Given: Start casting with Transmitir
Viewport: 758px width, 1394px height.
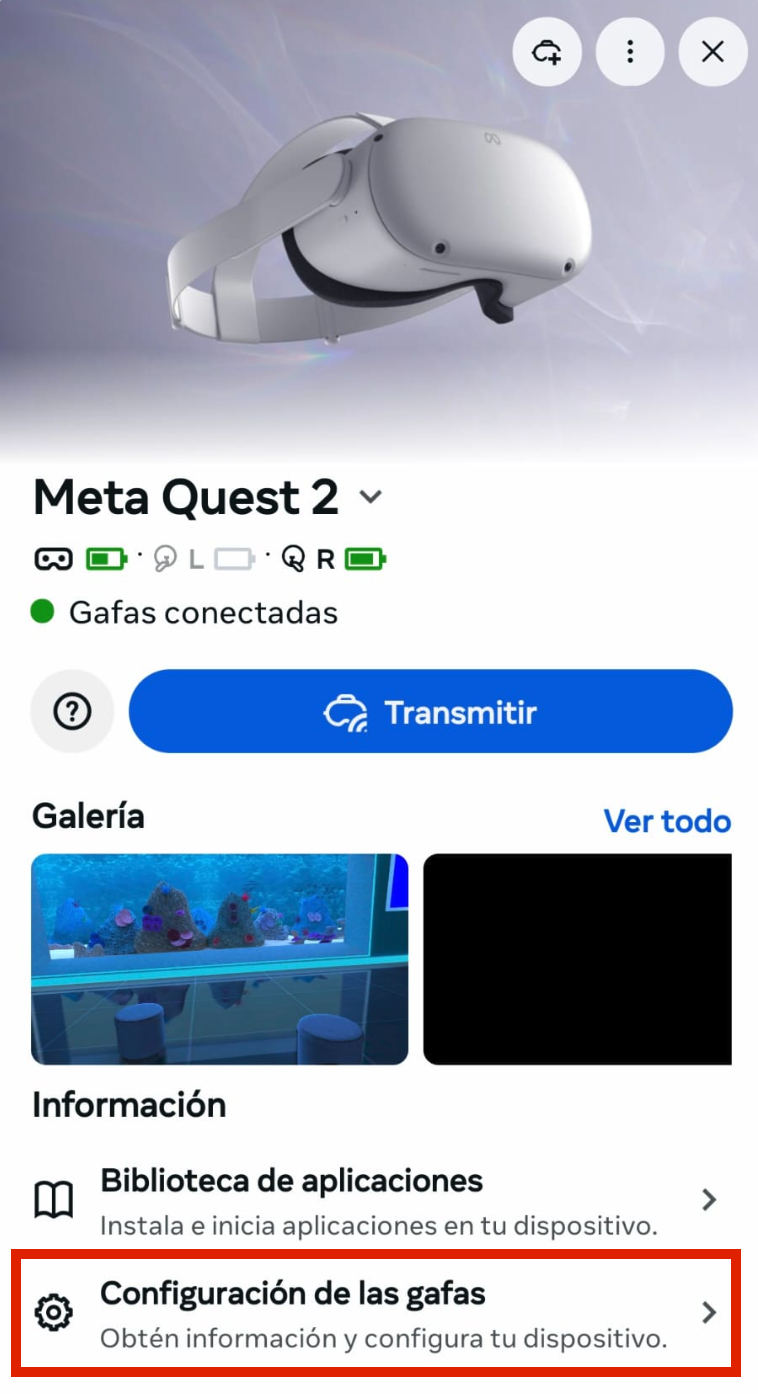Looking at the screenshot, I should coord(431,712).
